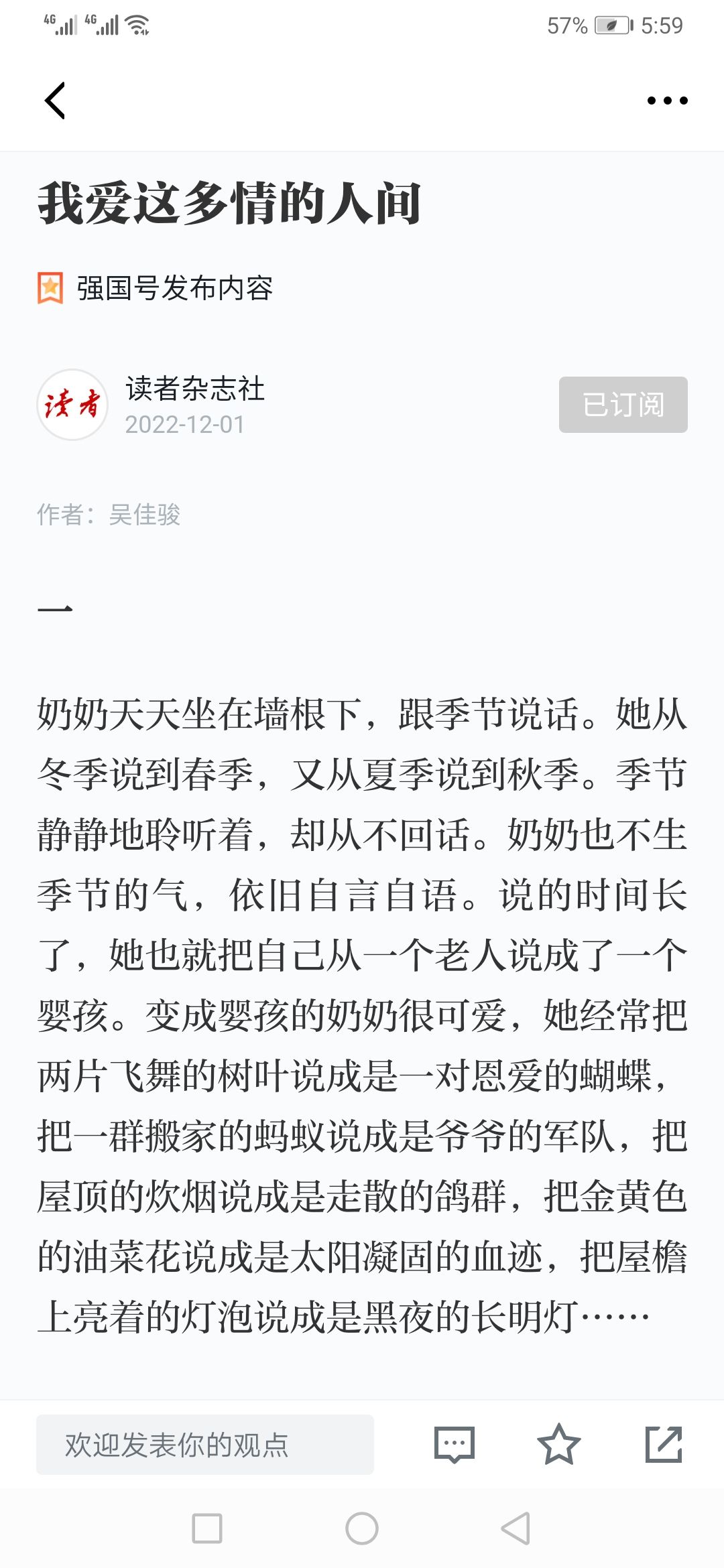This screenshot has width=724, height=1568.
Task: View the article comments icon
Action: pyautogui.click(x=455, y=1445)
